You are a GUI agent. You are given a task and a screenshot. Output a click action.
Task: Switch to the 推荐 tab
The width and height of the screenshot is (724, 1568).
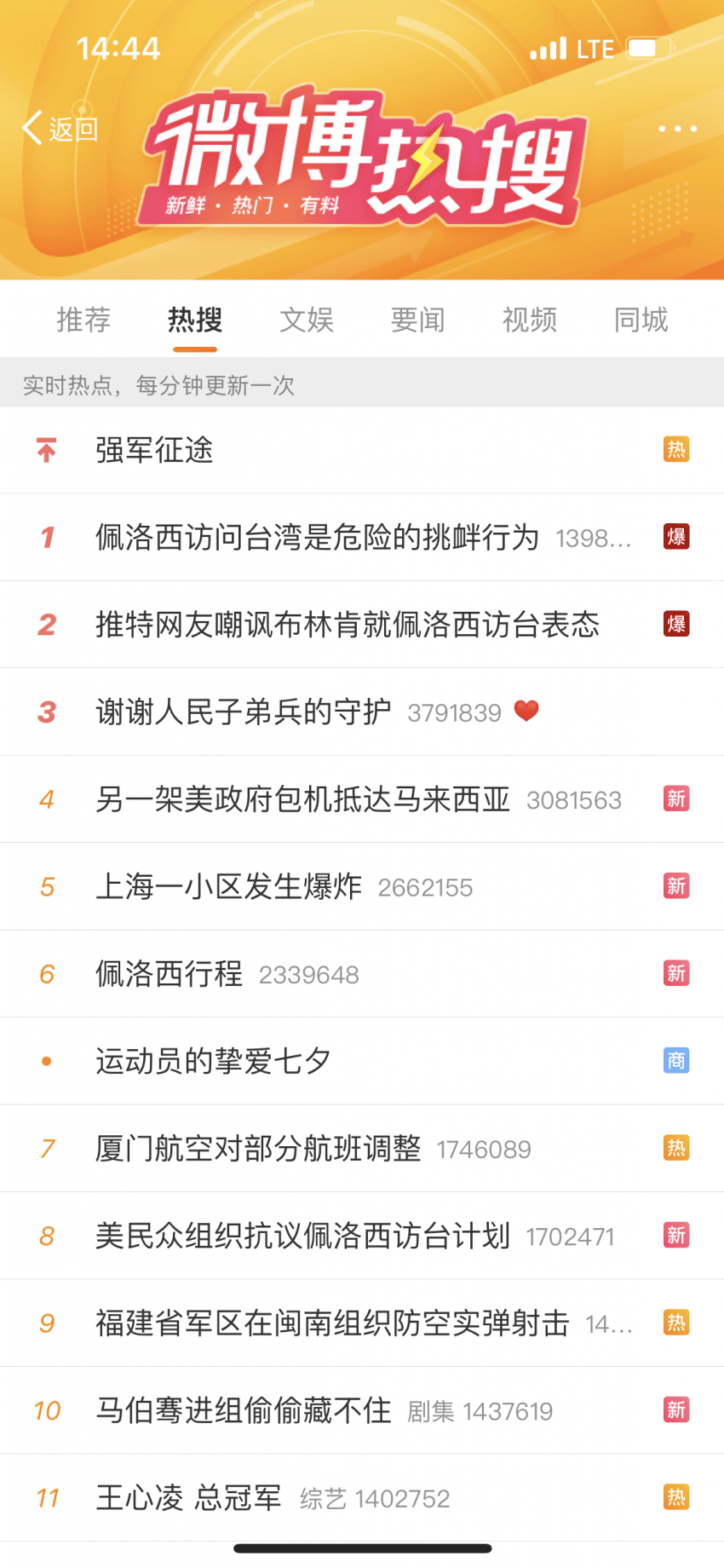coord(83,320)
